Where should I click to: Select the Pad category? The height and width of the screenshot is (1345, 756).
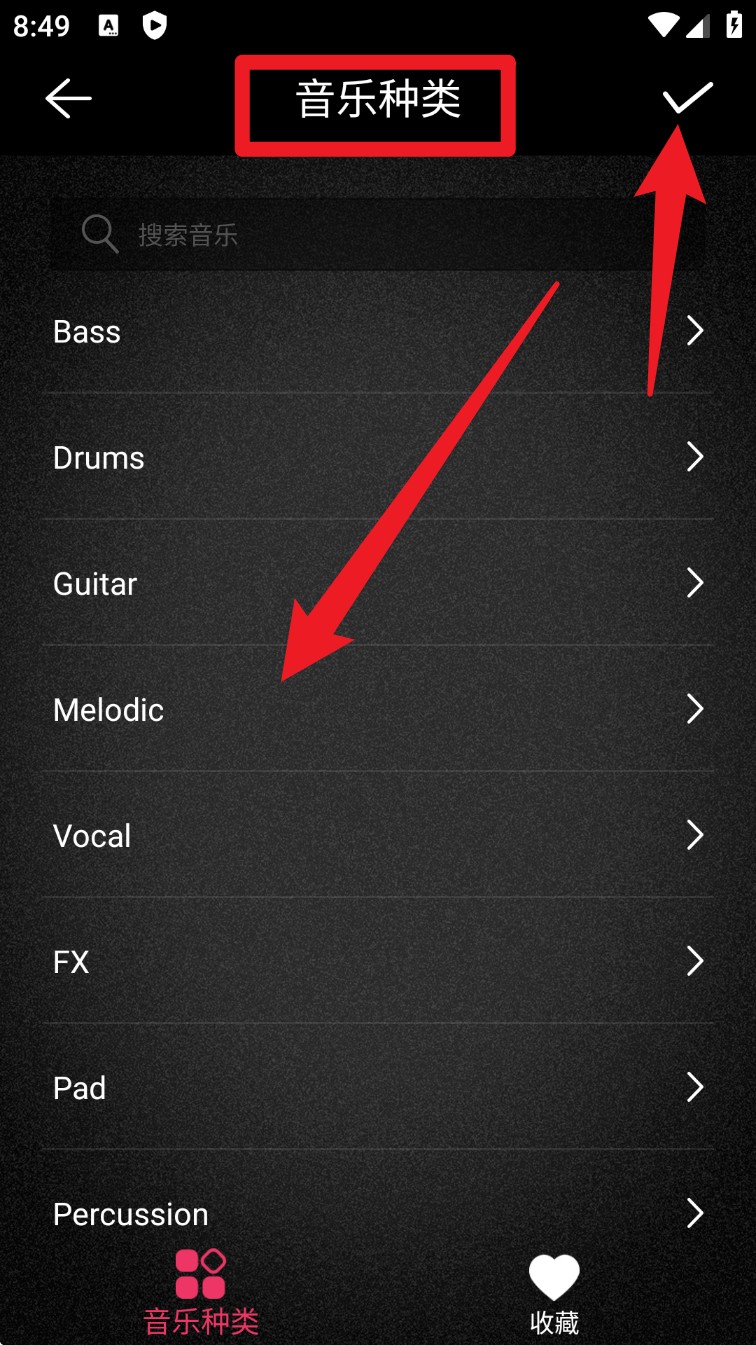click(x=378, y=1087)
